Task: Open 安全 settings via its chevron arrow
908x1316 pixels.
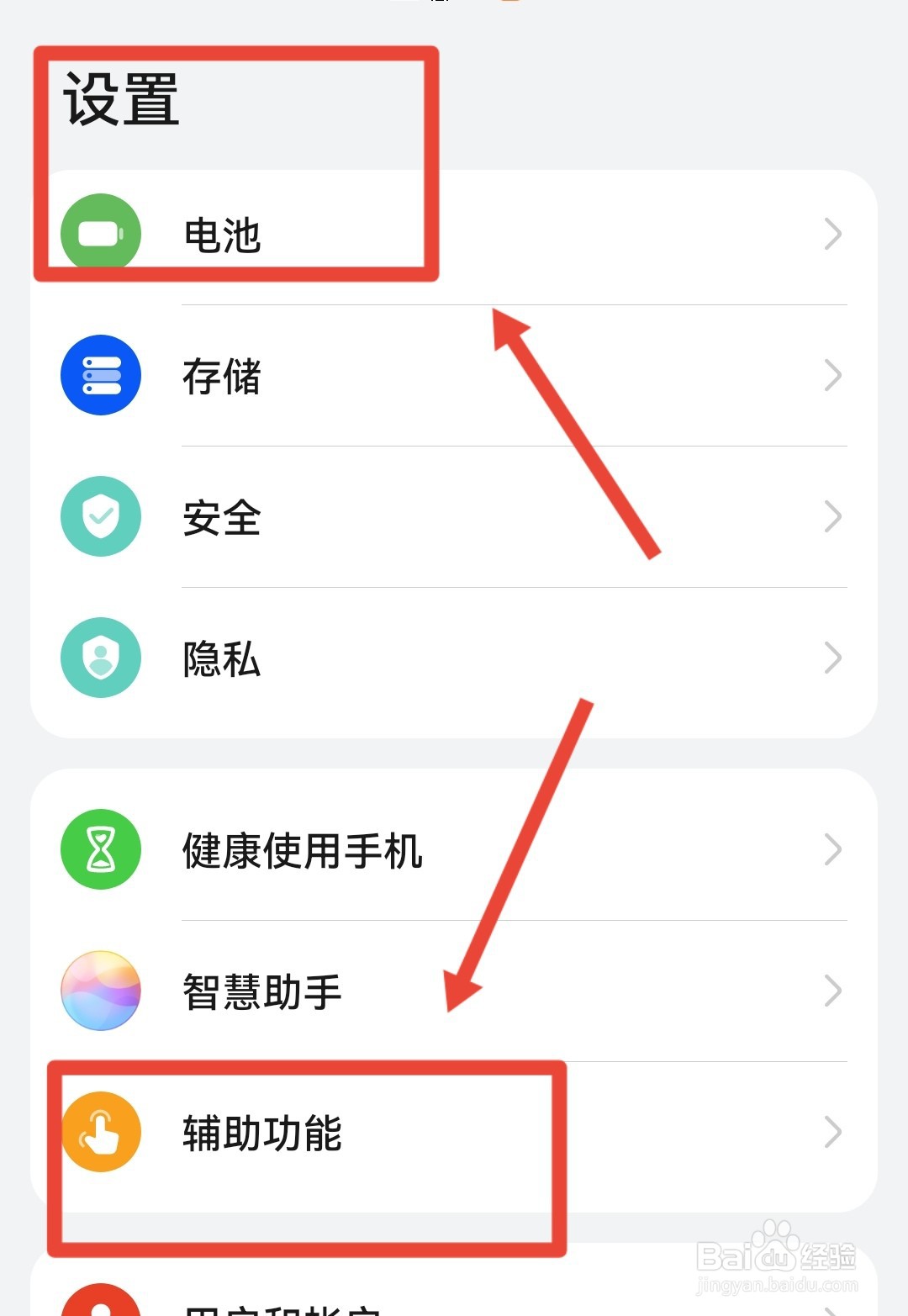Action: click(x=832, y=516)
